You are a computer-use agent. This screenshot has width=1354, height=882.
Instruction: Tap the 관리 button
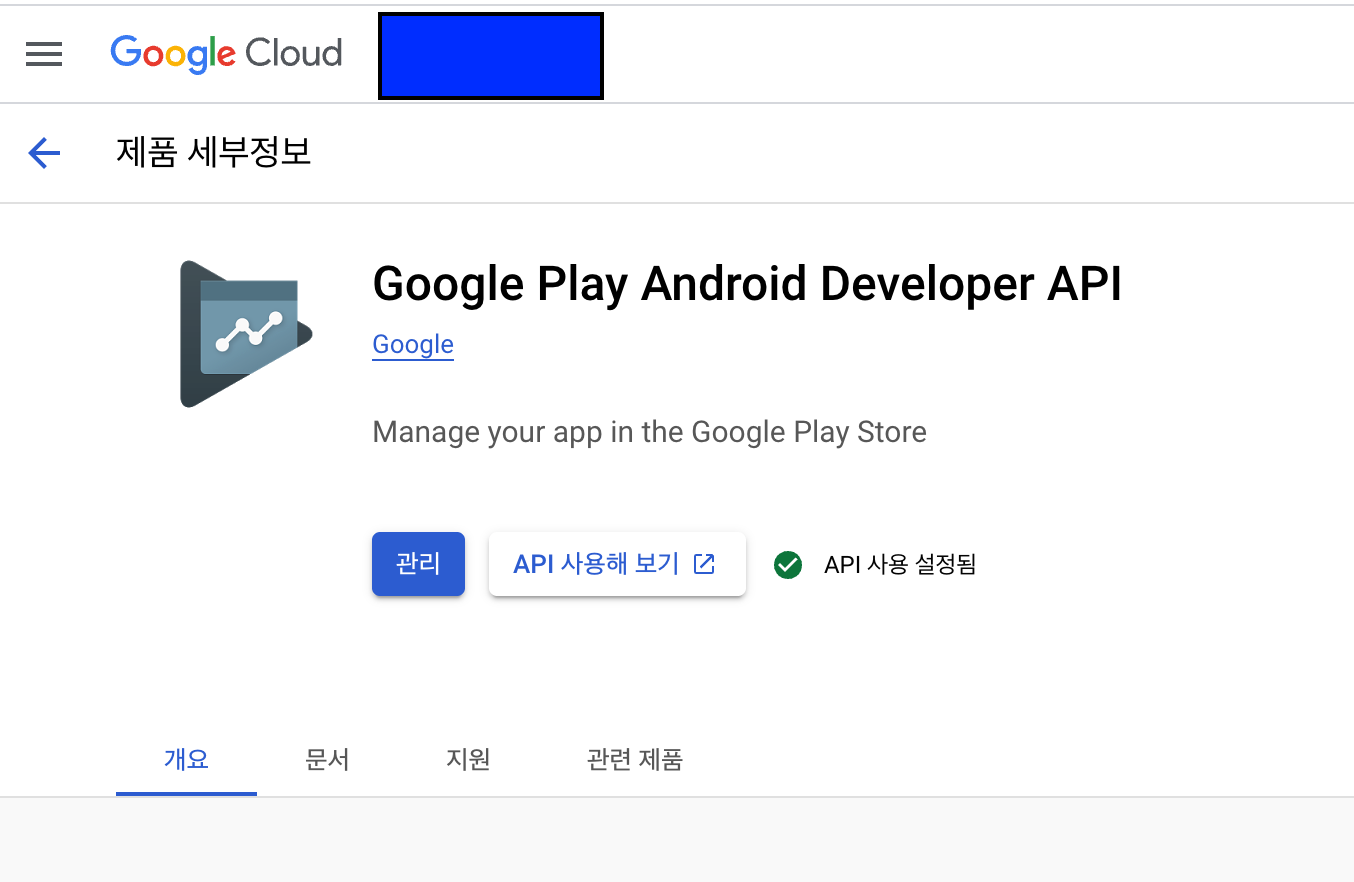click(418, 564)
